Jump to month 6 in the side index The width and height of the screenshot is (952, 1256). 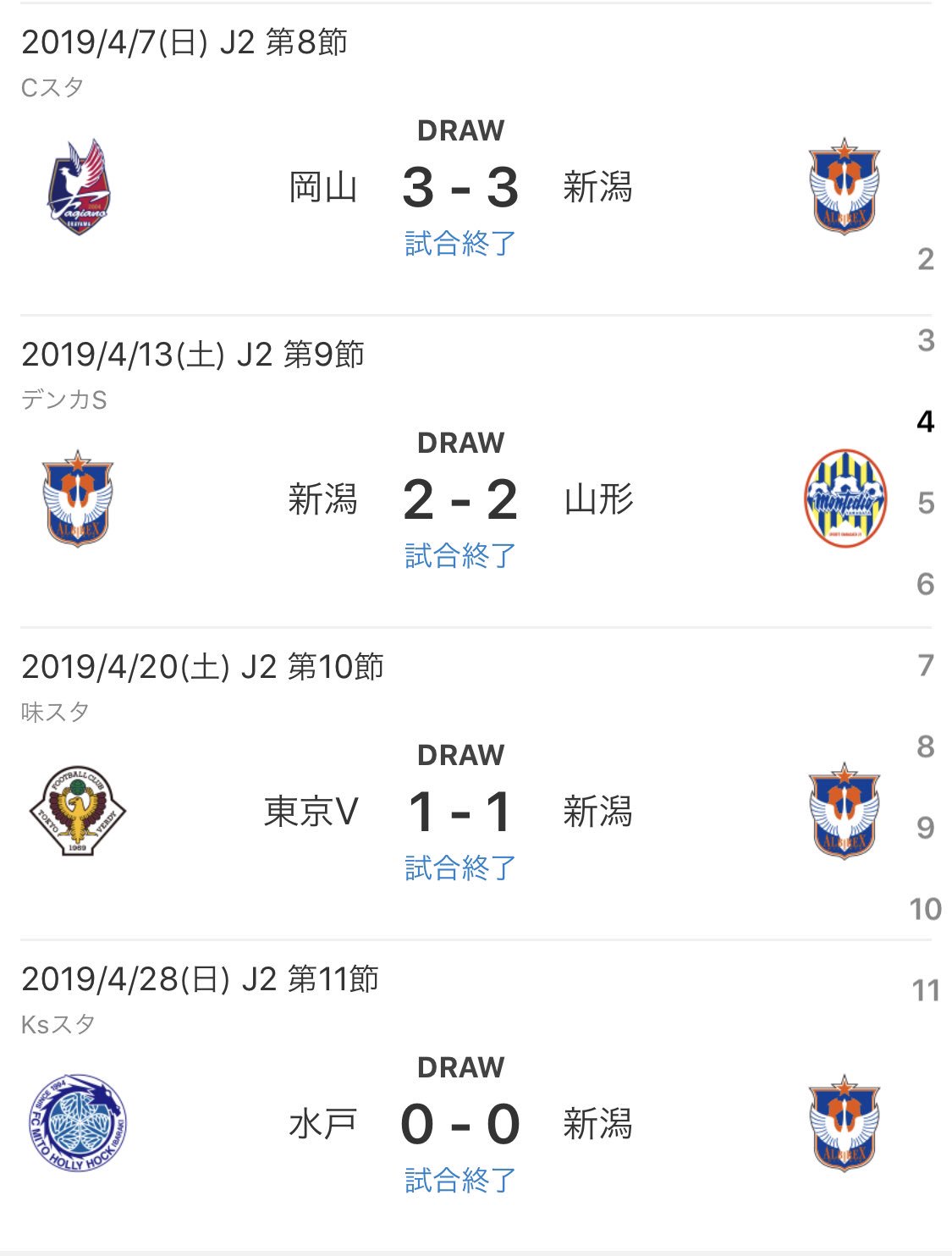pyautogui.click(x=926, y=584)
